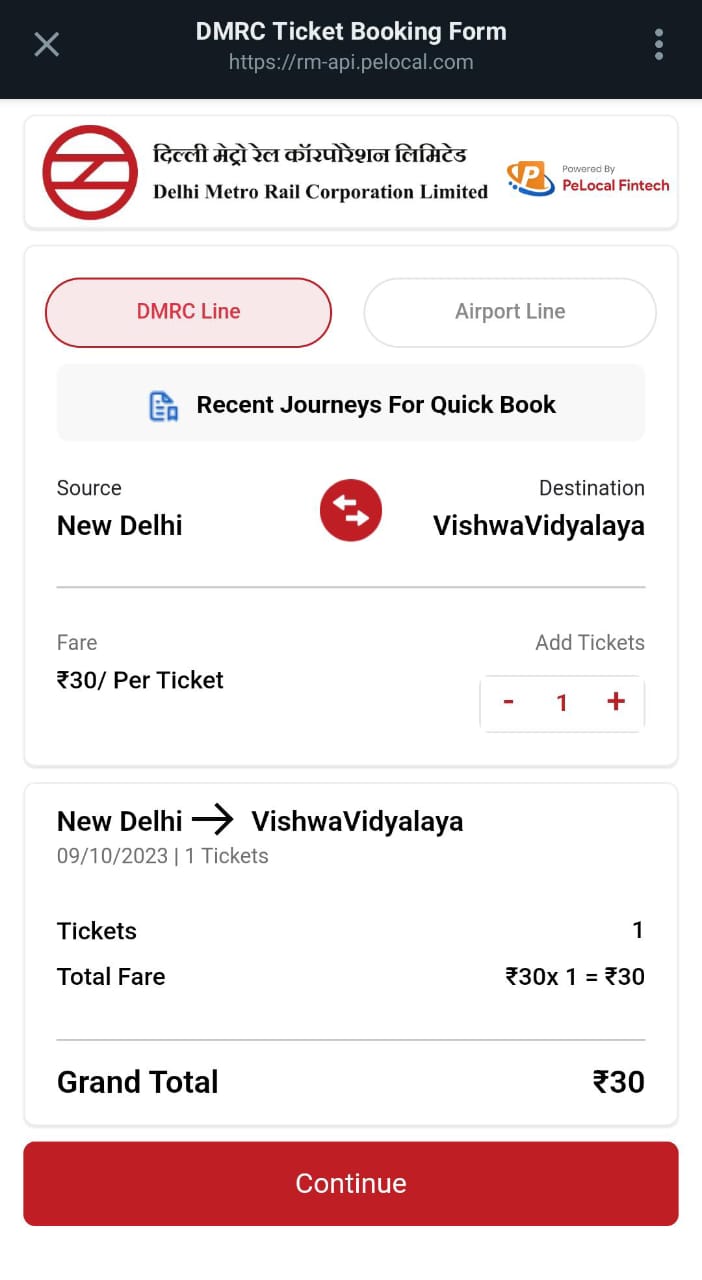Screen dimensions: 702x1280
Task: Open Recent Journeys For Quick Book
Action: (x=351, y=405)
